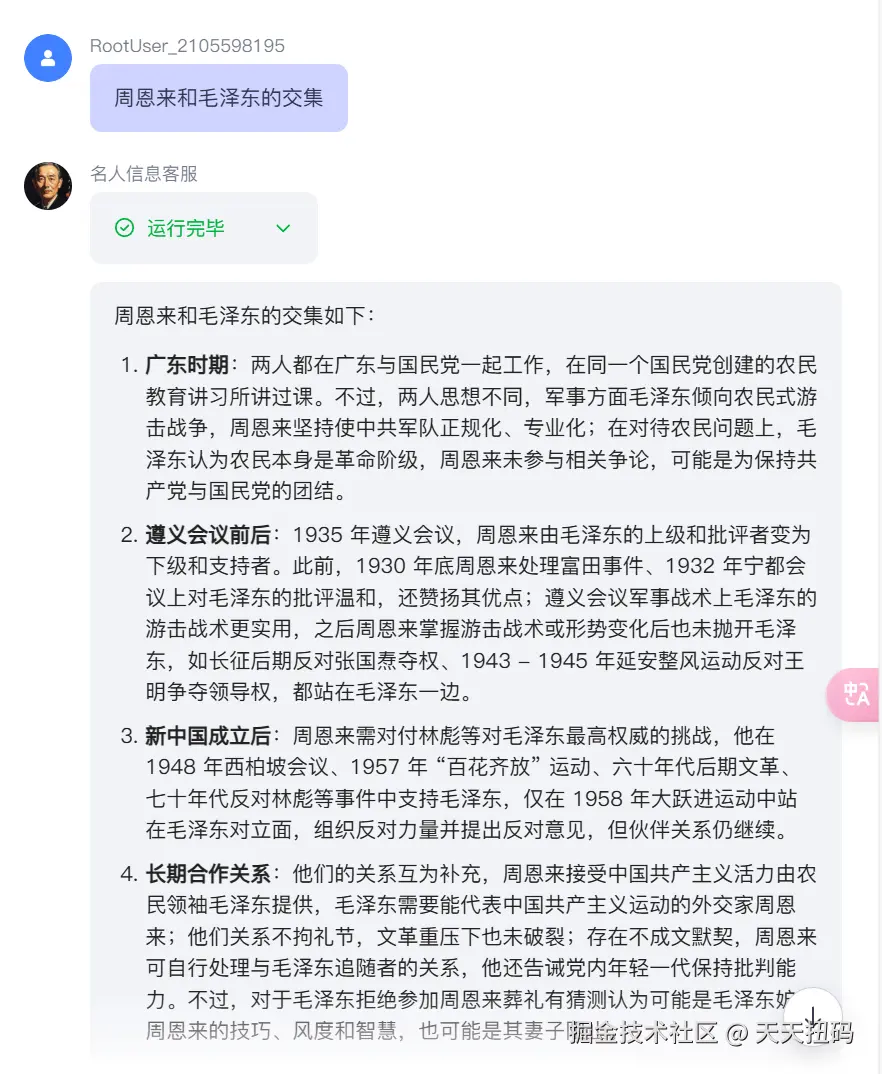Open the 名人信息客服 bot avatar
882x1074 pixels.
48,186
